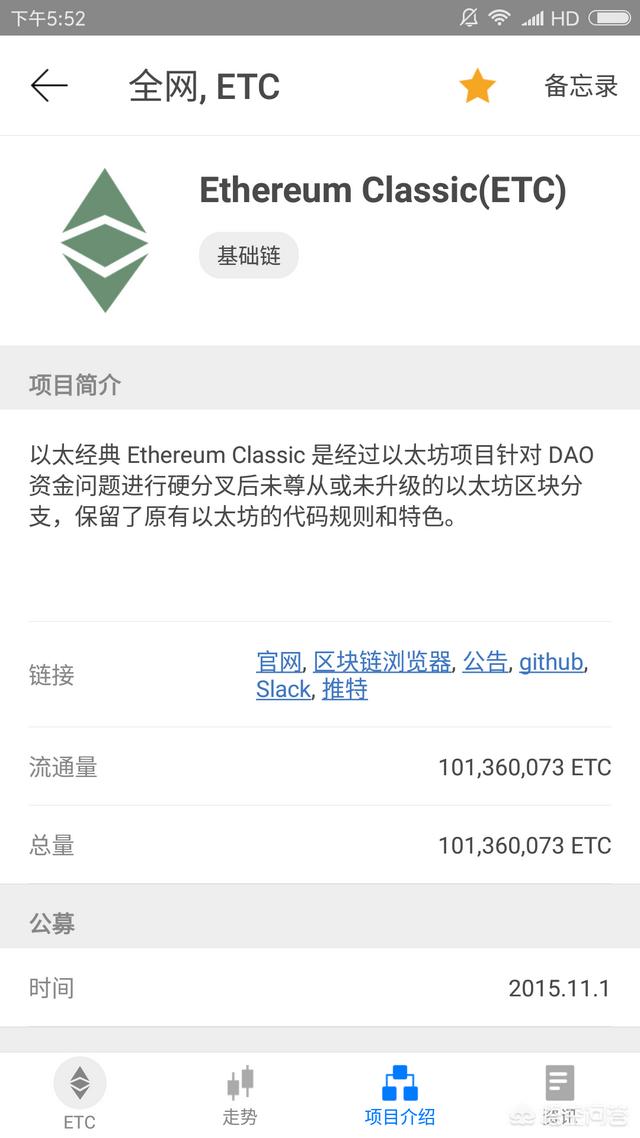Image resolution: width=640 pixels, height=1138 pixels.
Task: Open the 区块链浏览器 link
Action: click(382, 662)
